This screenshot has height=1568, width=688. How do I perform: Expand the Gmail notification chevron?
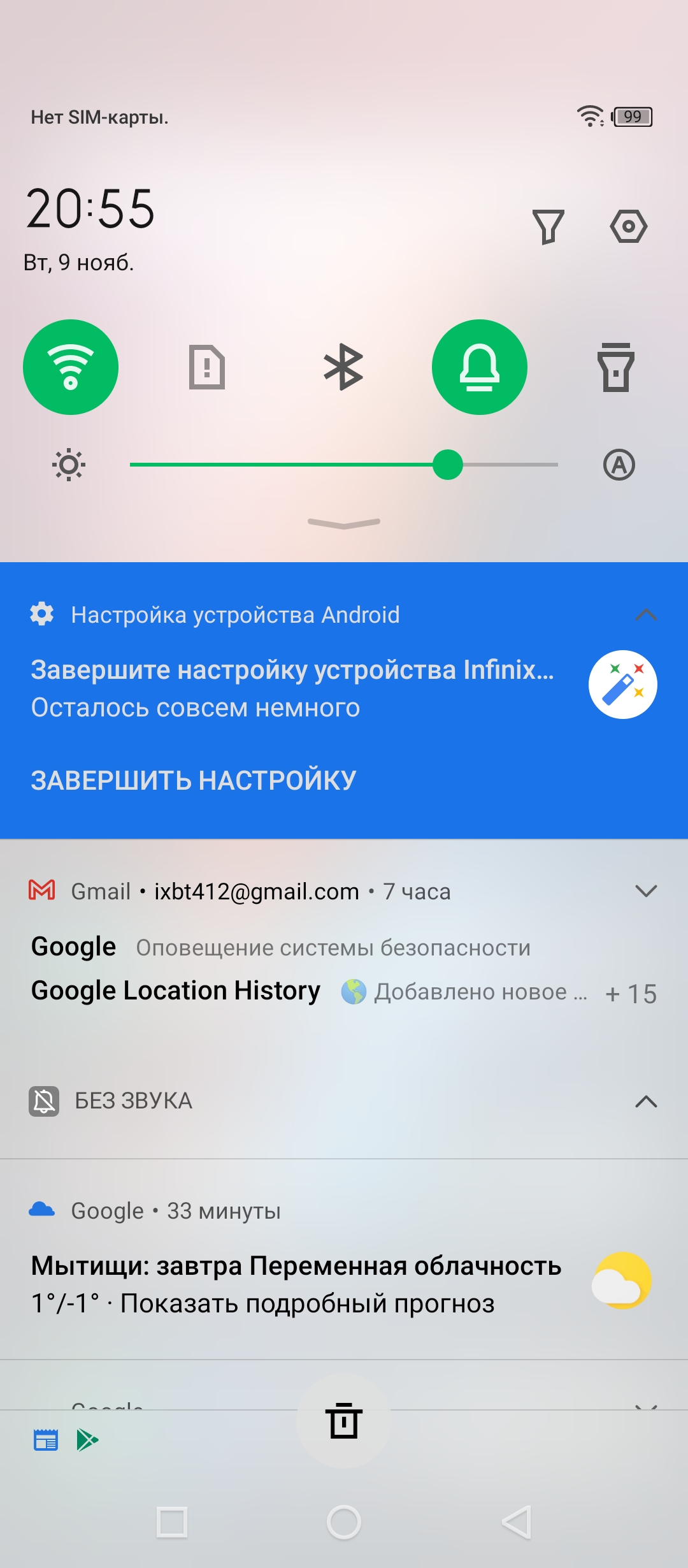click(646, 891)
